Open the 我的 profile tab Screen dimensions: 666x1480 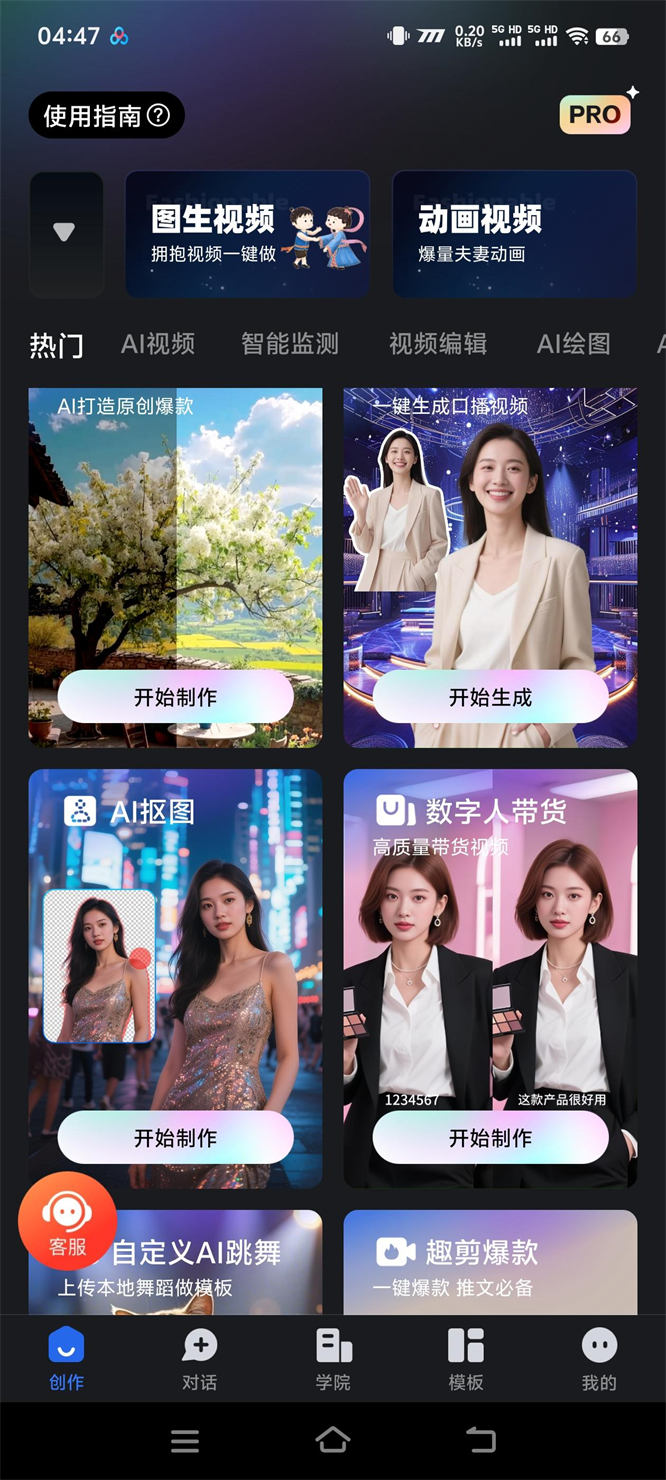point(599,1360)
